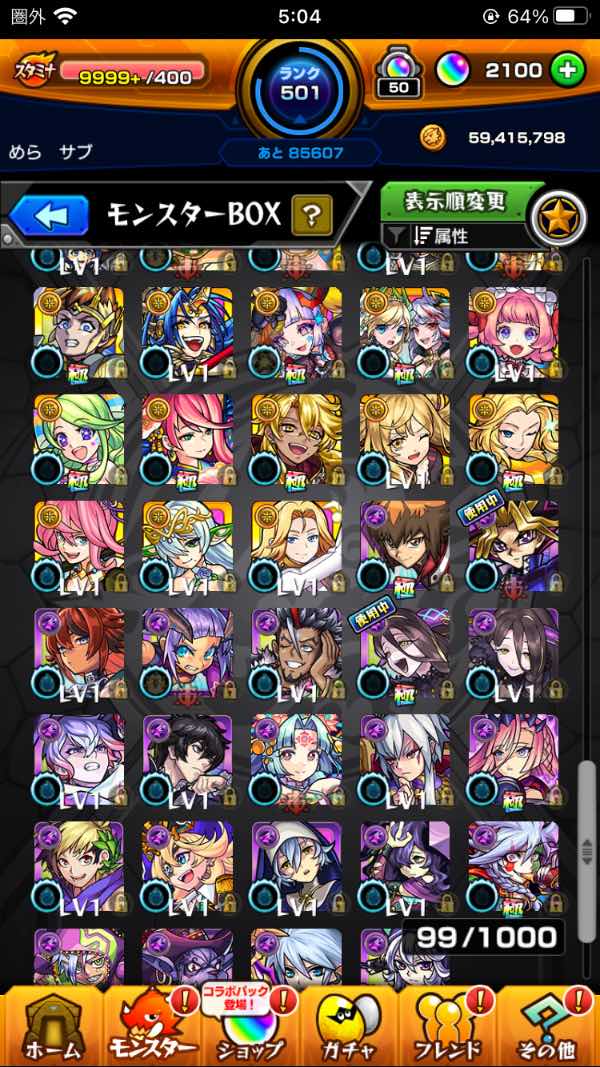Select the brown spiky-haired monster with 極 badge
Screen dimensions: 600x1067
coord(405,546)
